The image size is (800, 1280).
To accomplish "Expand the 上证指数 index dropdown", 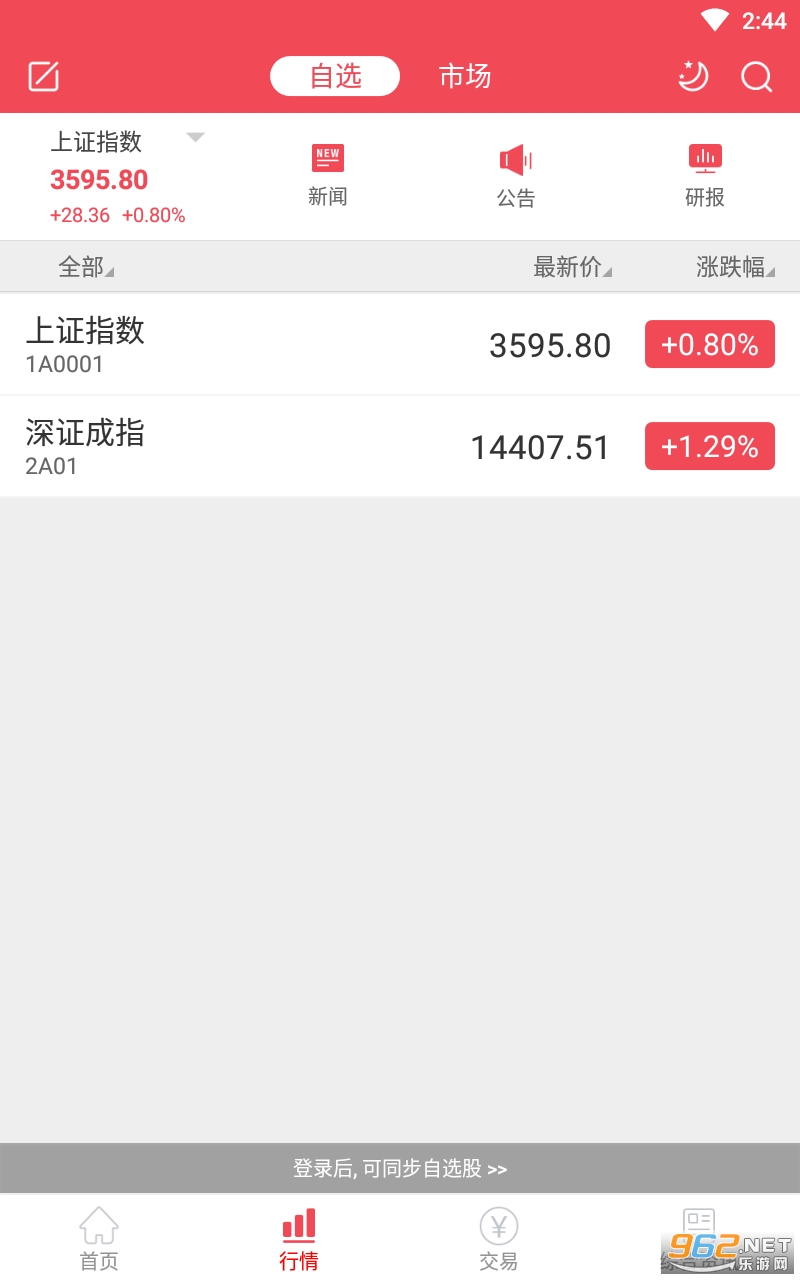I will click(196, 138).
